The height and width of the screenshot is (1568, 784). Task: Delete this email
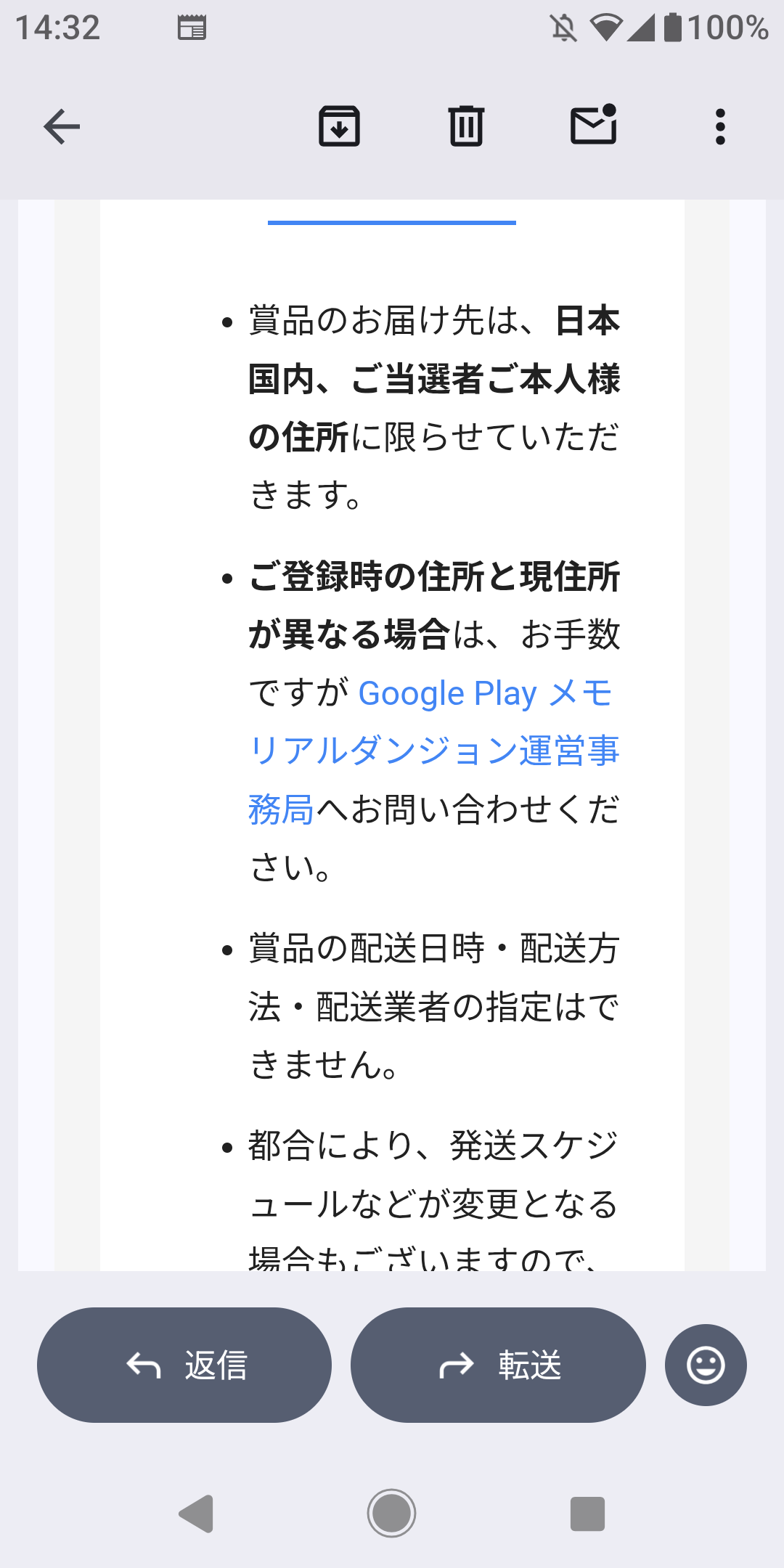(x=466, y=127)
